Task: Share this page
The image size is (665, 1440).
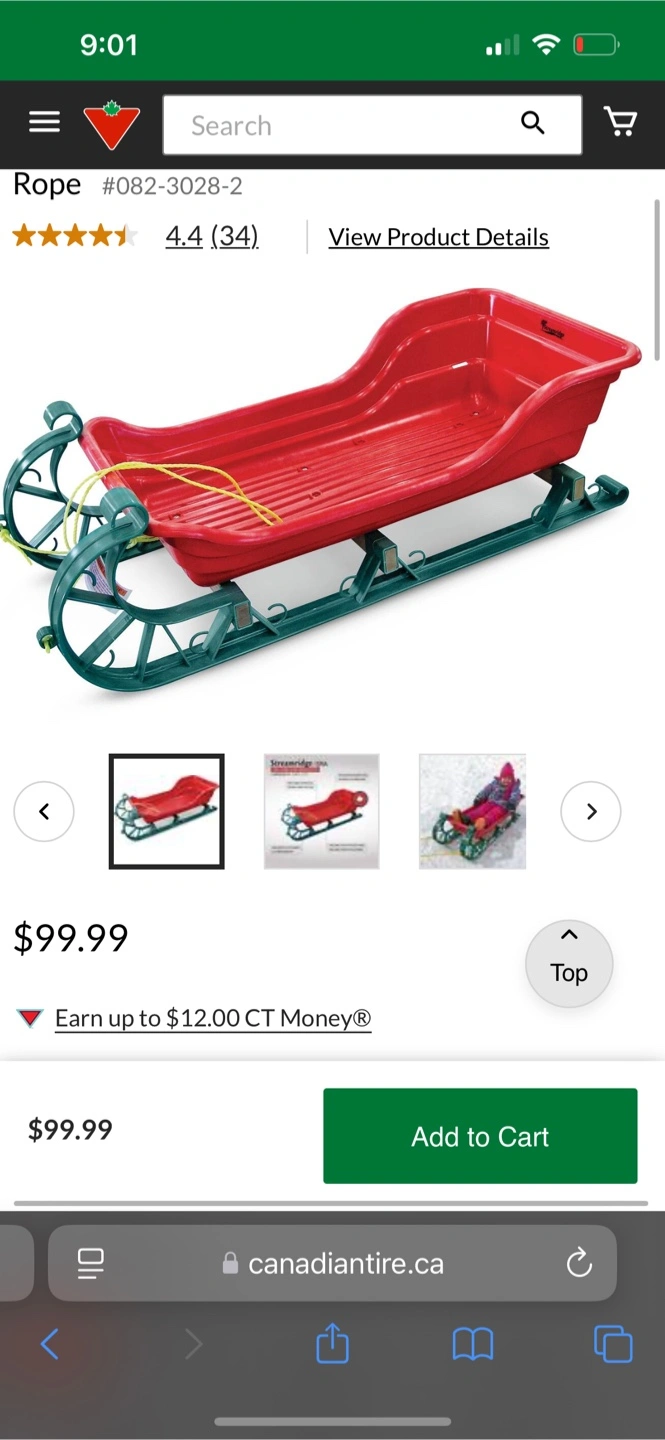Action: click(x=332, y=1343)
